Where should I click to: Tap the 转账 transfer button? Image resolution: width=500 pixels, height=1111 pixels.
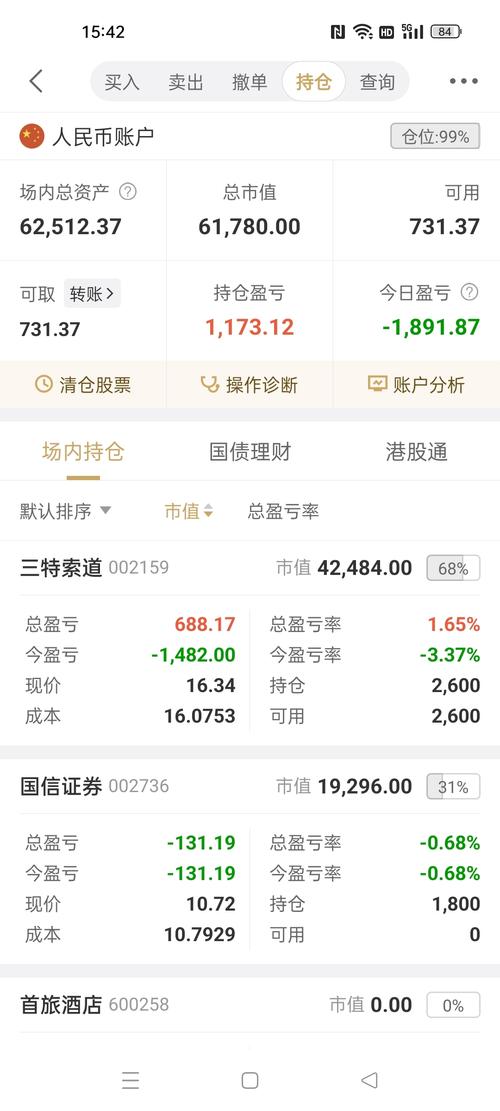click(92, 293)
